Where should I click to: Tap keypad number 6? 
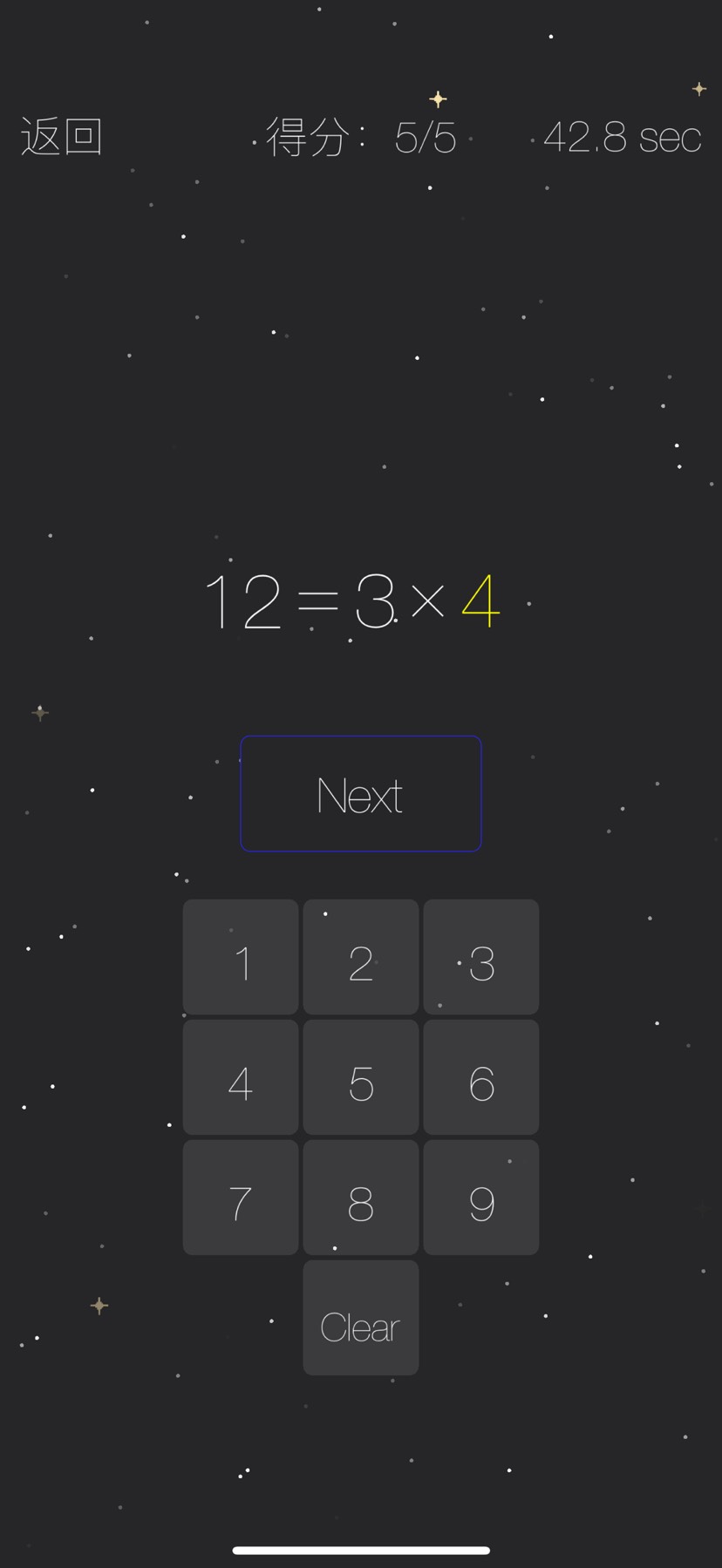point(481,1077)
